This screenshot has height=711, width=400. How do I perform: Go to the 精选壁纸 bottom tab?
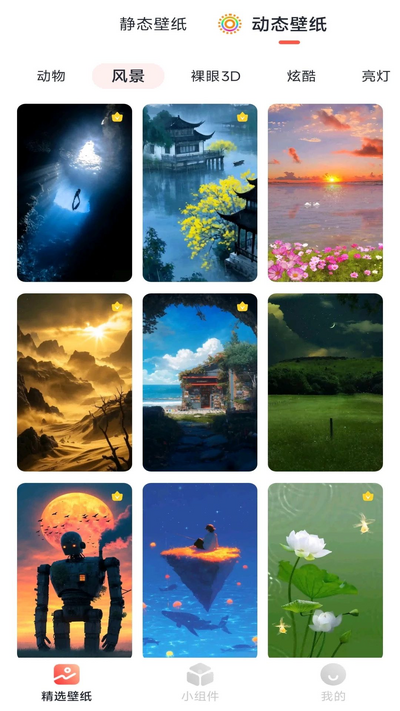(67, 682)
